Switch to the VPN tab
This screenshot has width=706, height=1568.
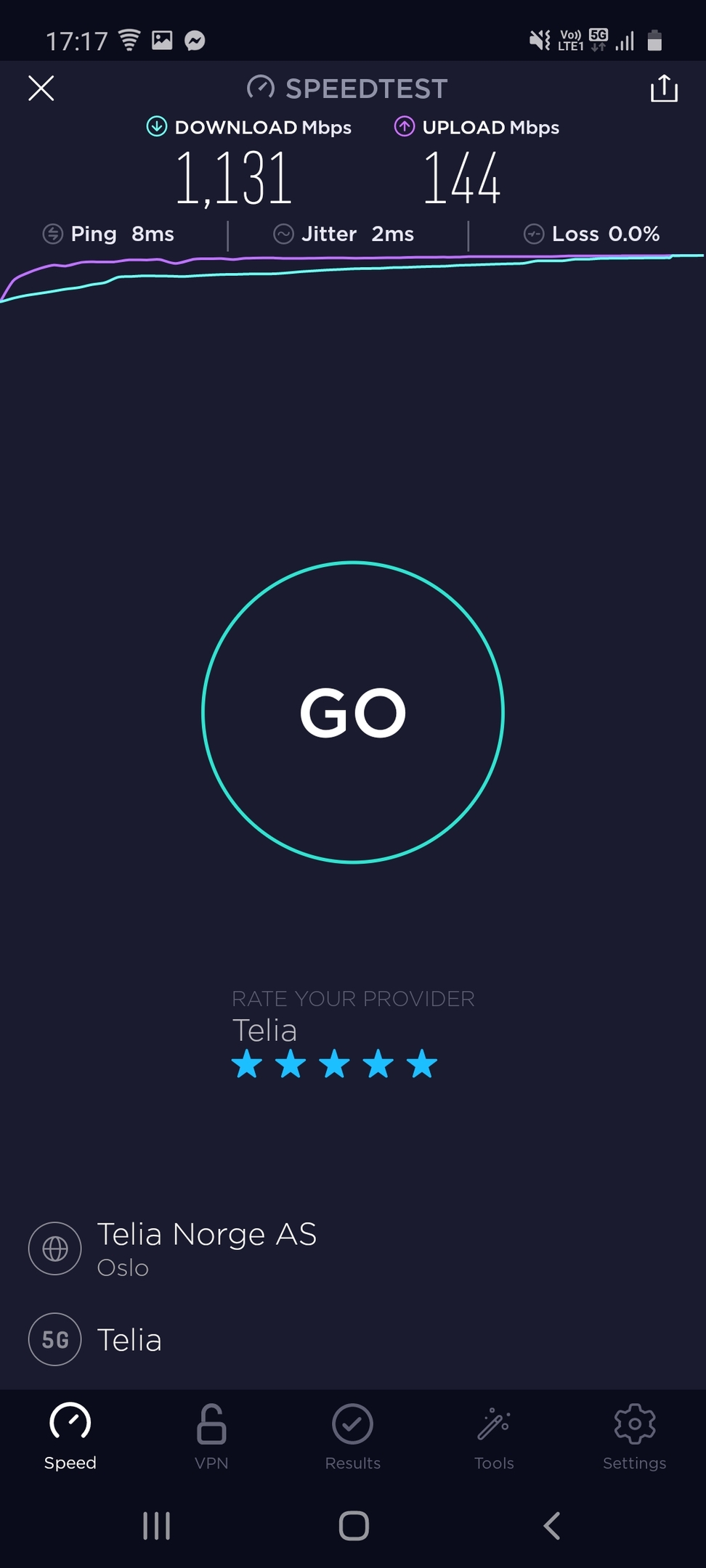[x=211, y=1437]
